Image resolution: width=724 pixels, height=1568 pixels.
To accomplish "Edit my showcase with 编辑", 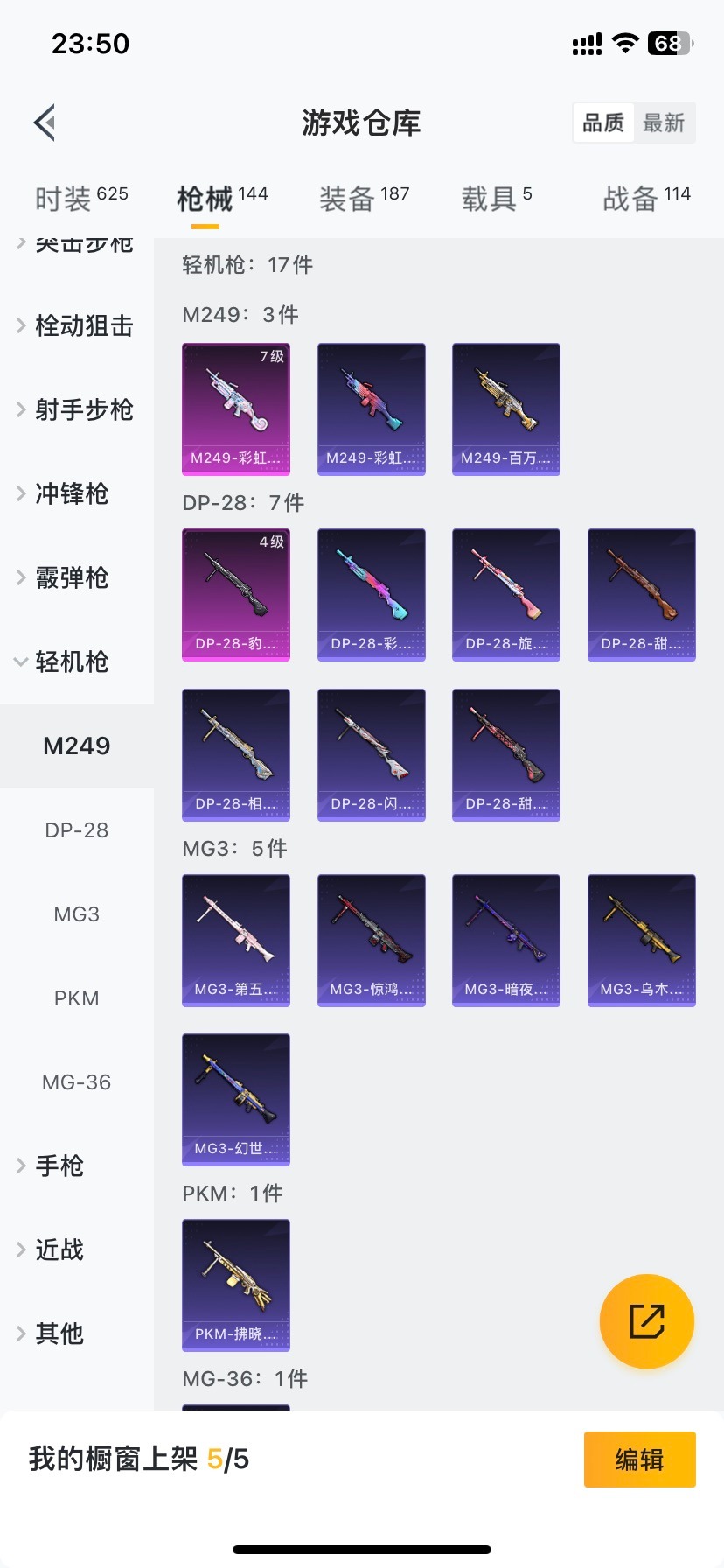I will point(639,1459).
